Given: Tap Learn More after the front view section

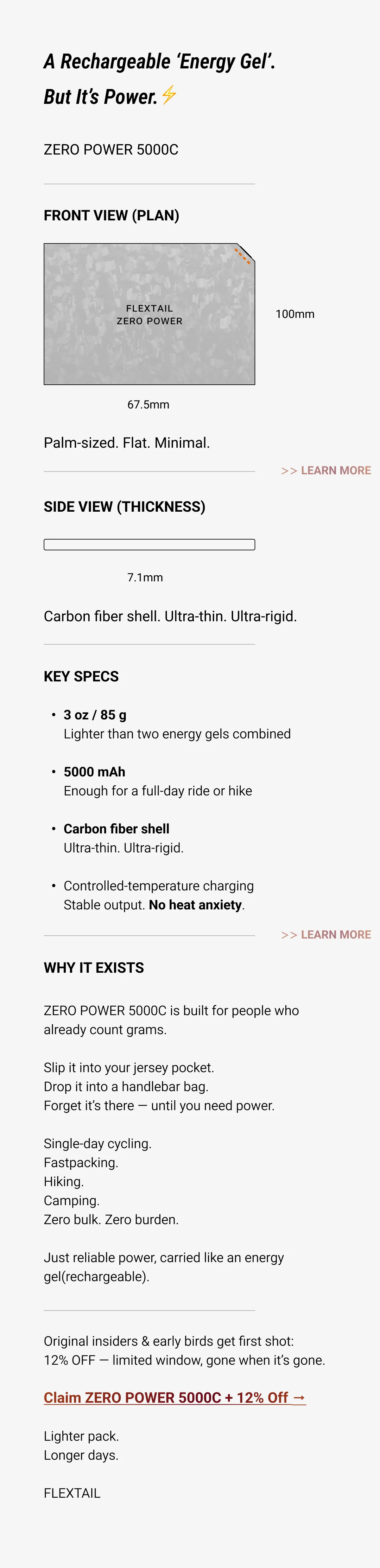Looking at the screenshot, I should pos(326,471).
